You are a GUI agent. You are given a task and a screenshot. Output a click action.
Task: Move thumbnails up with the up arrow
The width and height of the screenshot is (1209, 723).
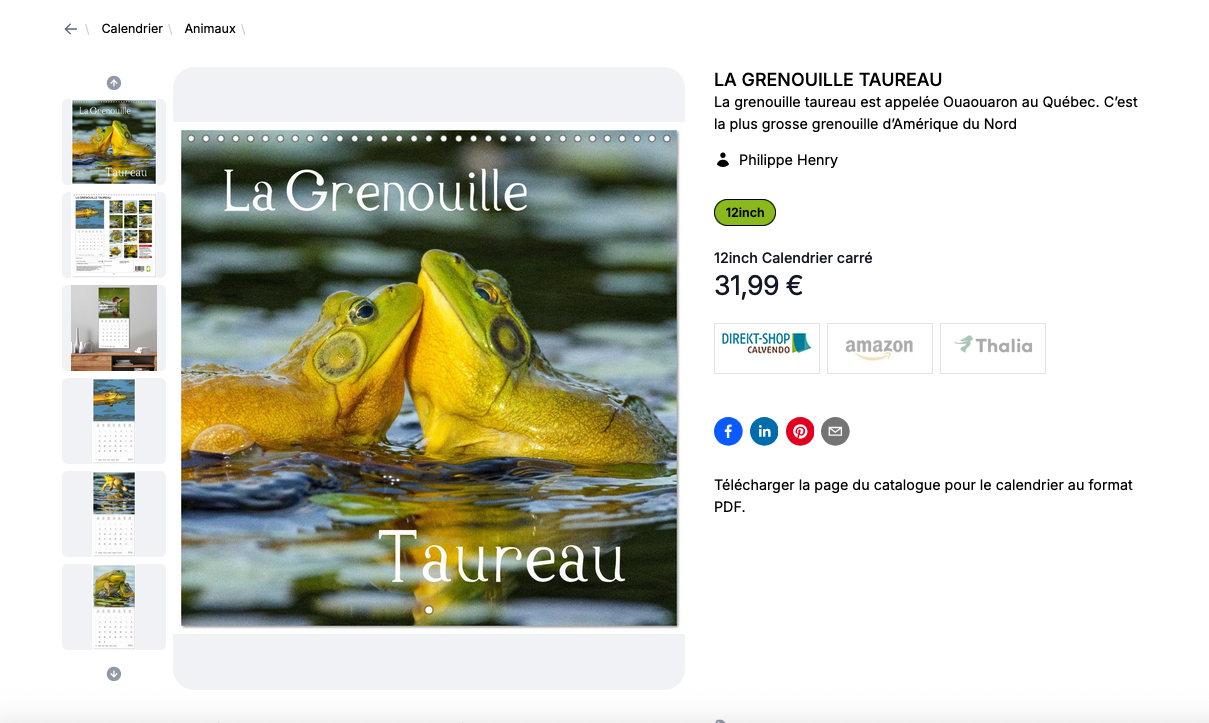(114, 83)
